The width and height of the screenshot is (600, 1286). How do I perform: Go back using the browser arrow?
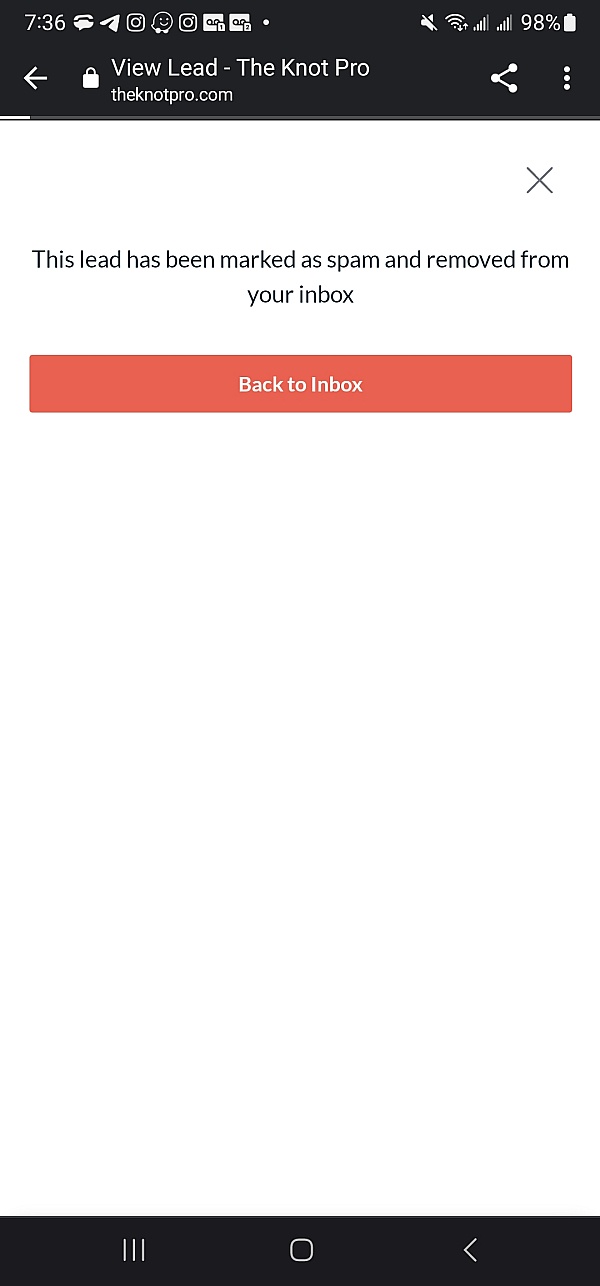coord(36,78)
